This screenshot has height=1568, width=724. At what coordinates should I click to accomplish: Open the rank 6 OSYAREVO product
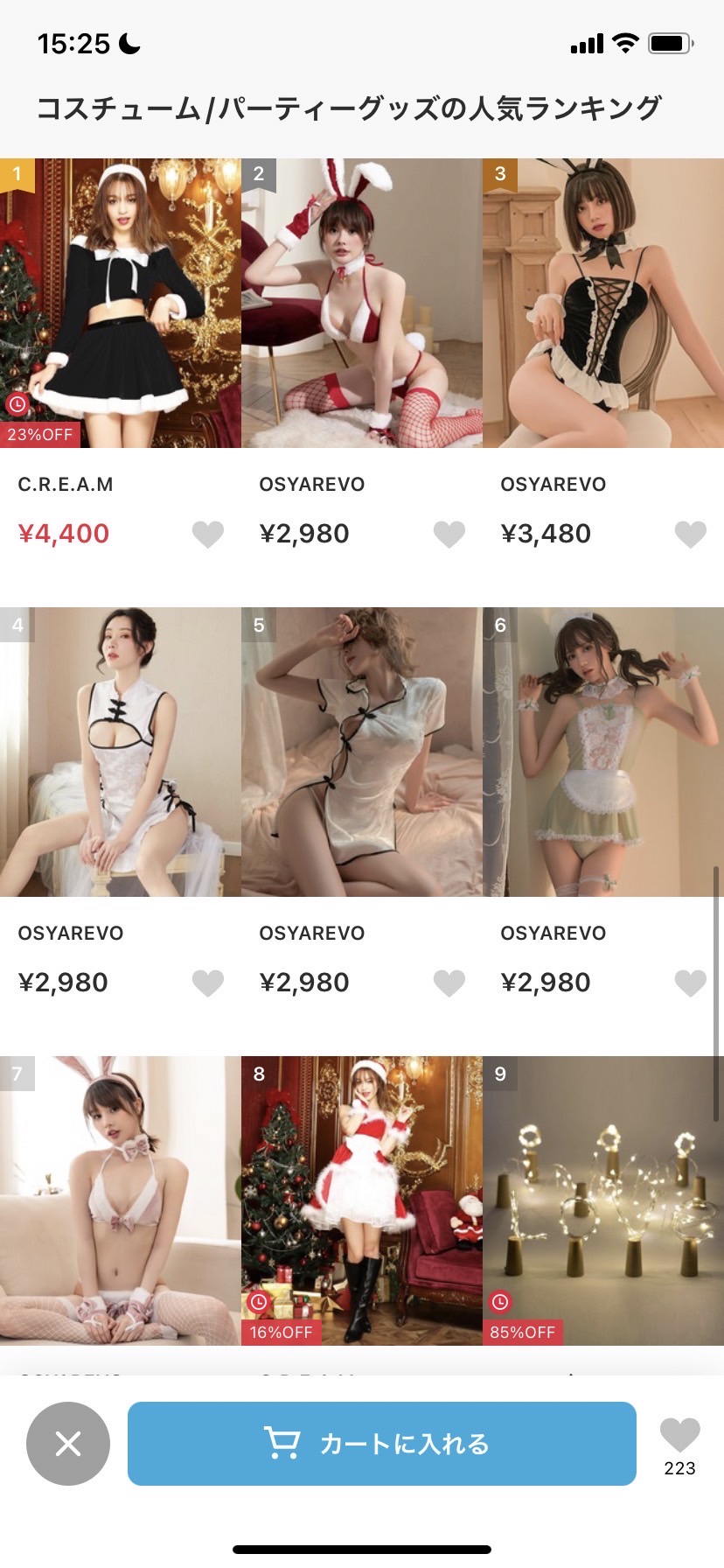(x=603, y=752)
